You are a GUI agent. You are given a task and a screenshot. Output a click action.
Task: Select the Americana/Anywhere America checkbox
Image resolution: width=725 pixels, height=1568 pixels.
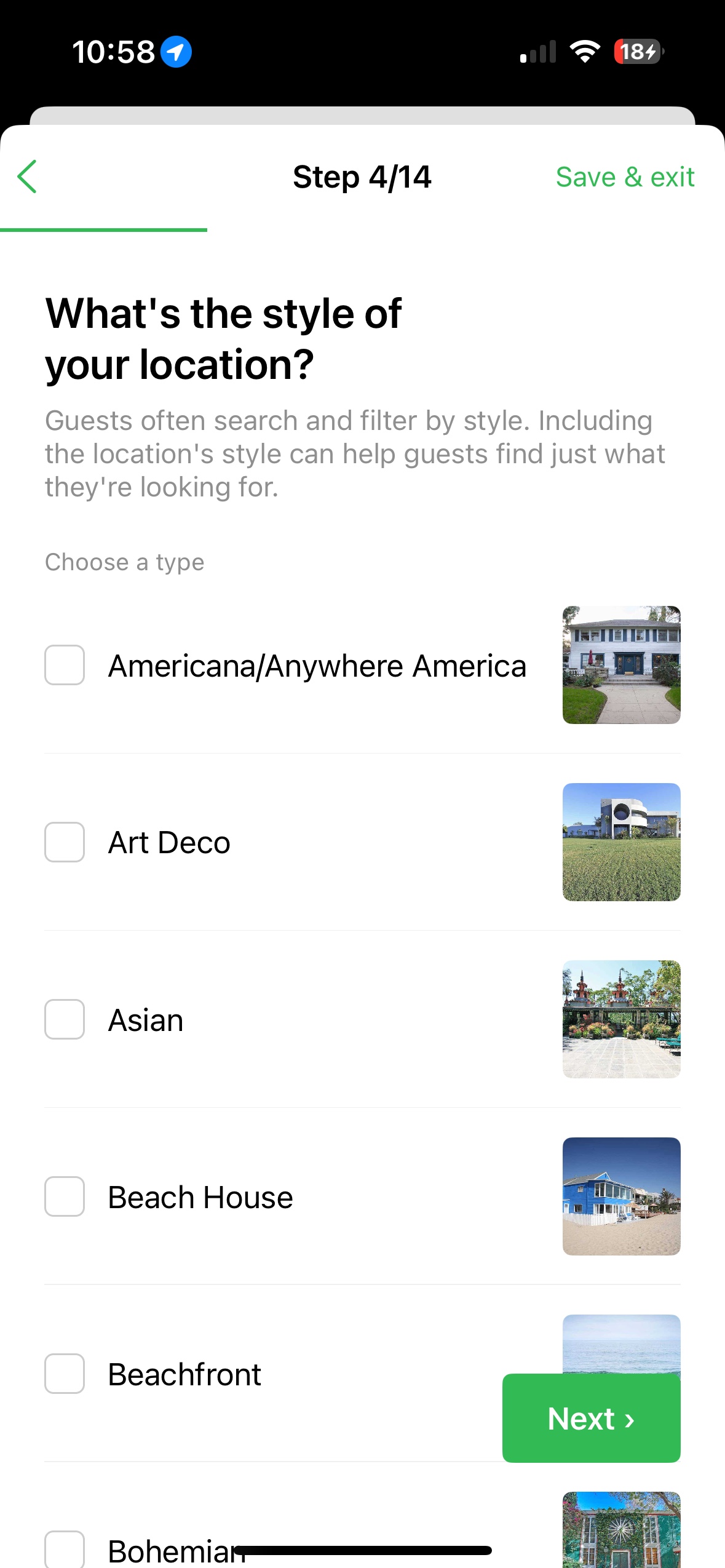point(65,665)
